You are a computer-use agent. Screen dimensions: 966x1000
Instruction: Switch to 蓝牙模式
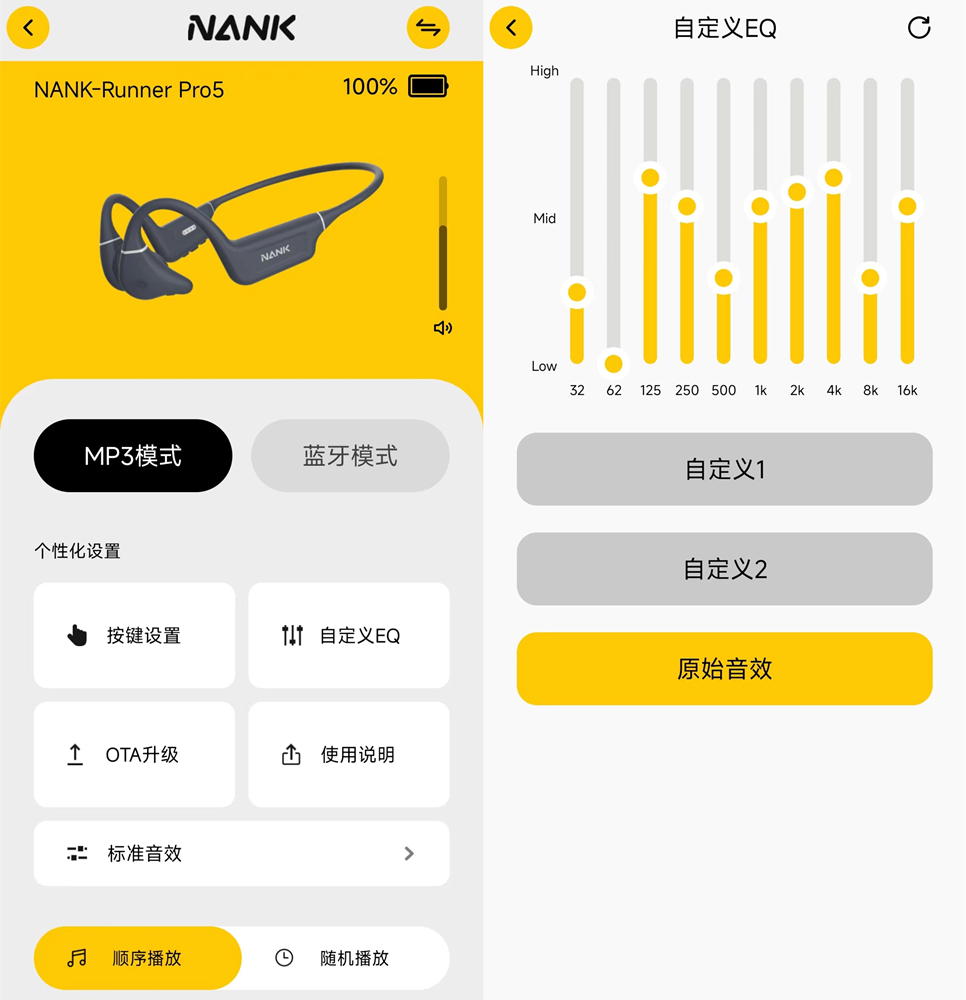350,456
